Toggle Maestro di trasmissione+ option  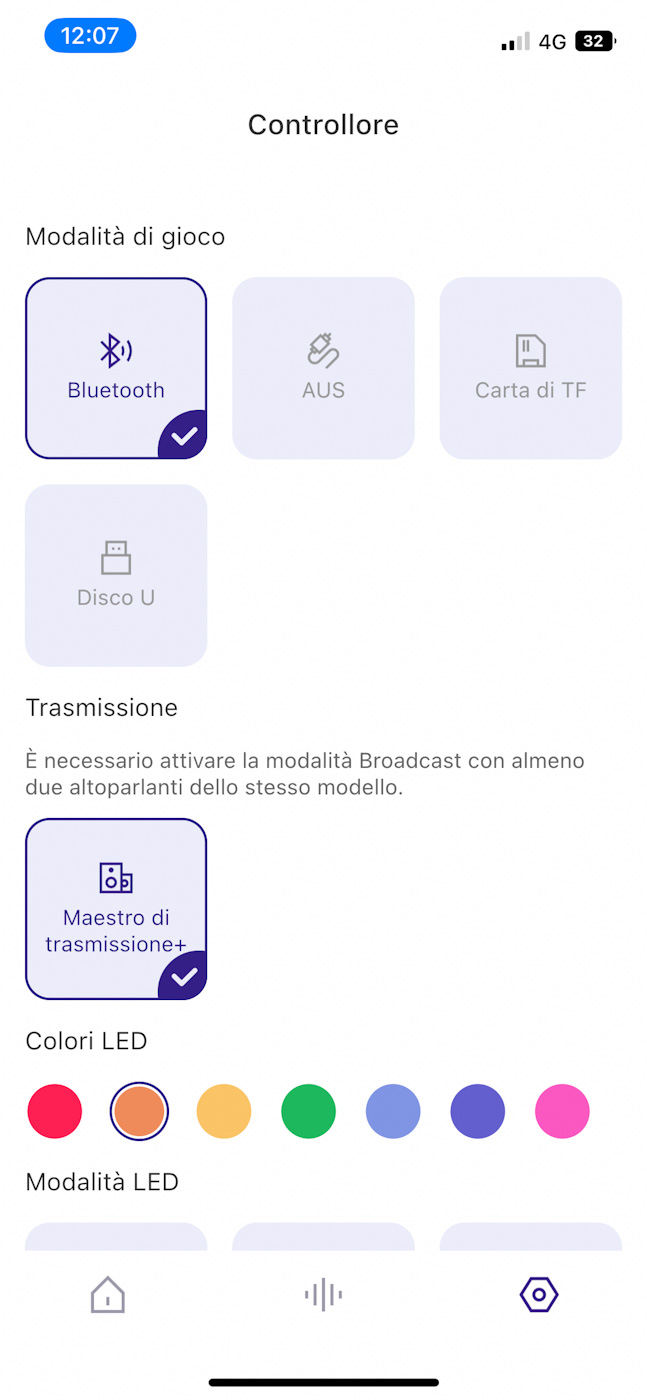tap(116, 909)
